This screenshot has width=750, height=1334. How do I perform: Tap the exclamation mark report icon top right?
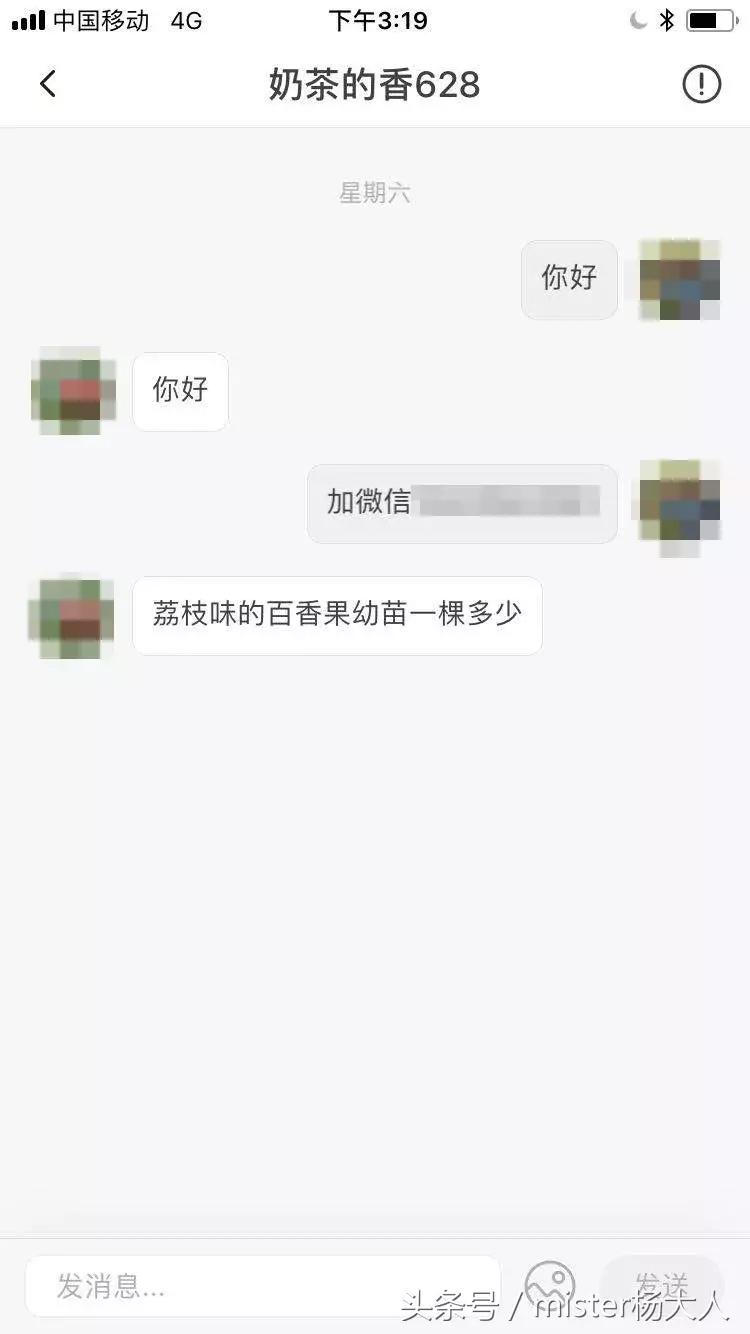pyautogui.click(x=702, y=84)
